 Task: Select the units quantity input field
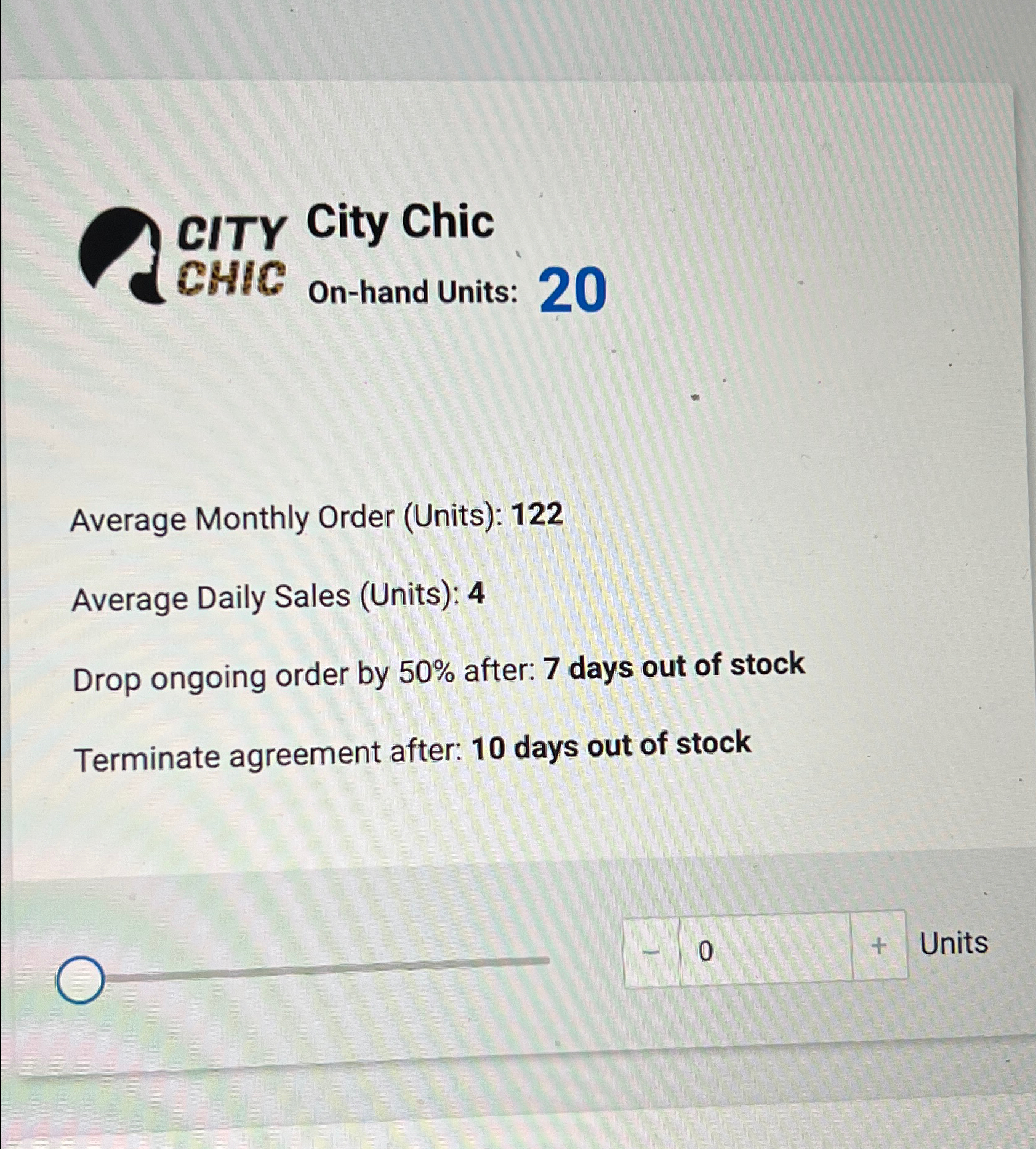(x=765, y=949)
